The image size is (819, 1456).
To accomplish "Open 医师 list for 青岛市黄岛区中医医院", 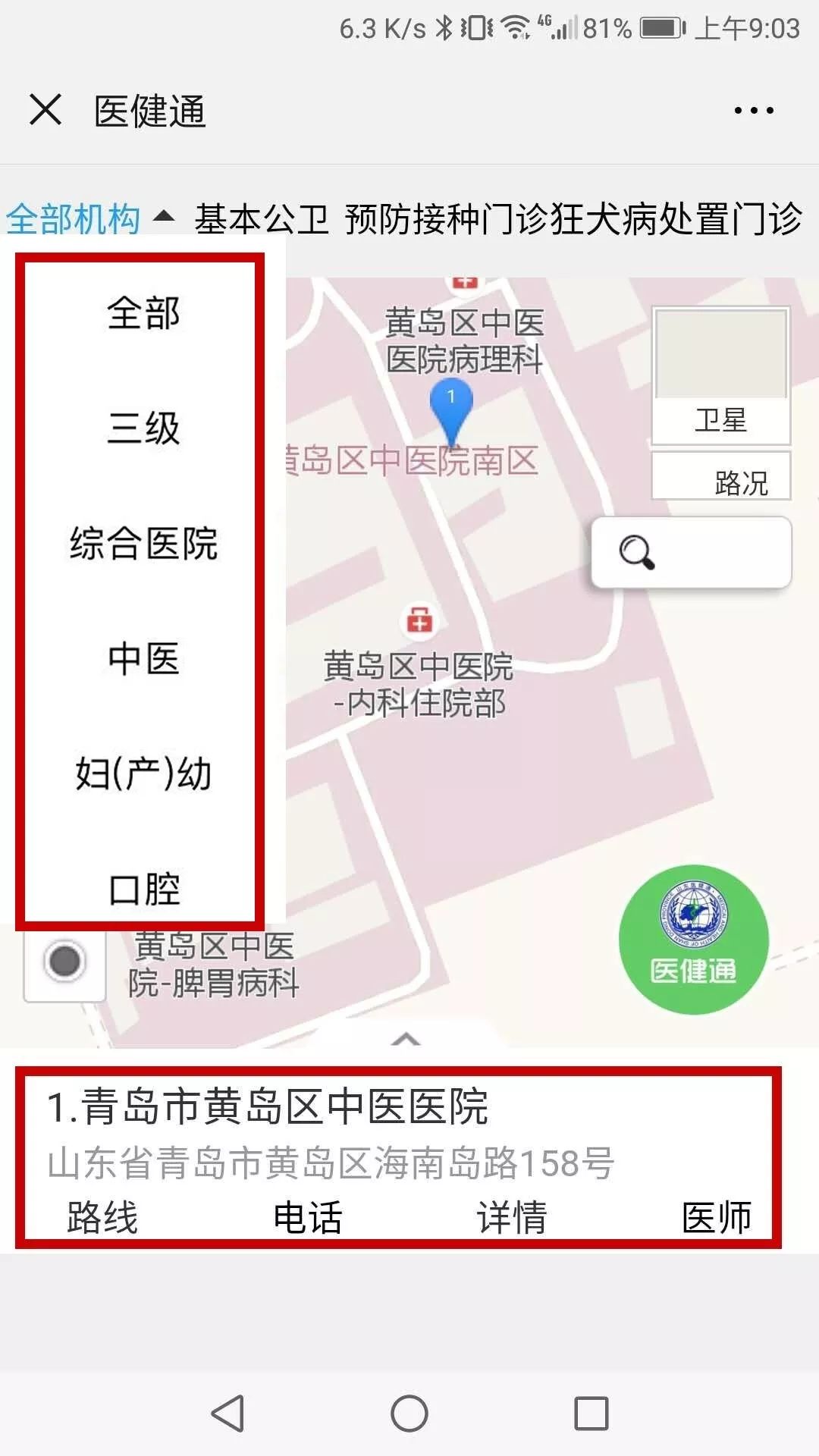I will pos(716,1217).
